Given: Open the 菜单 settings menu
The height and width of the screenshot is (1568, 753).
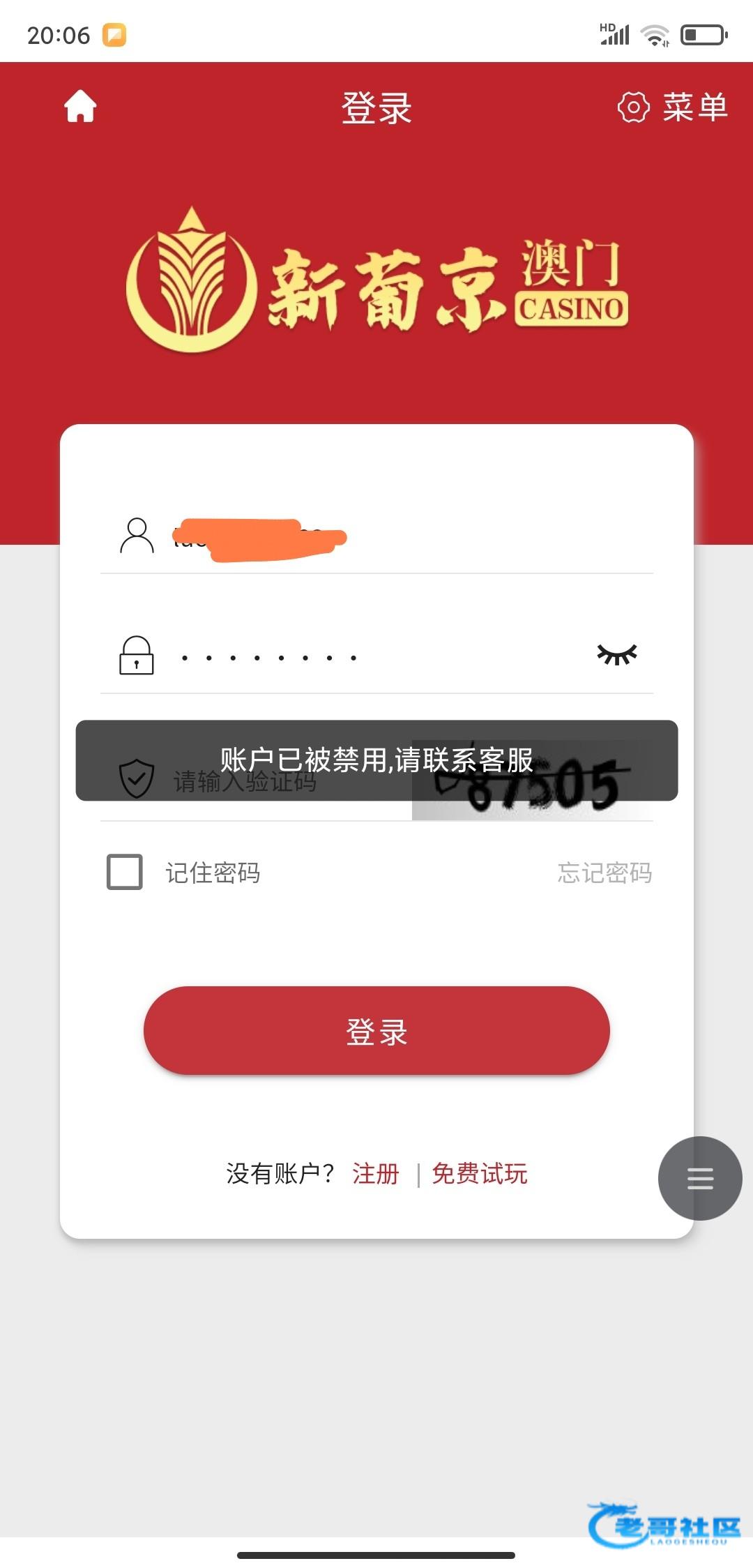Looking at the screenshot, I should [673, 107].
